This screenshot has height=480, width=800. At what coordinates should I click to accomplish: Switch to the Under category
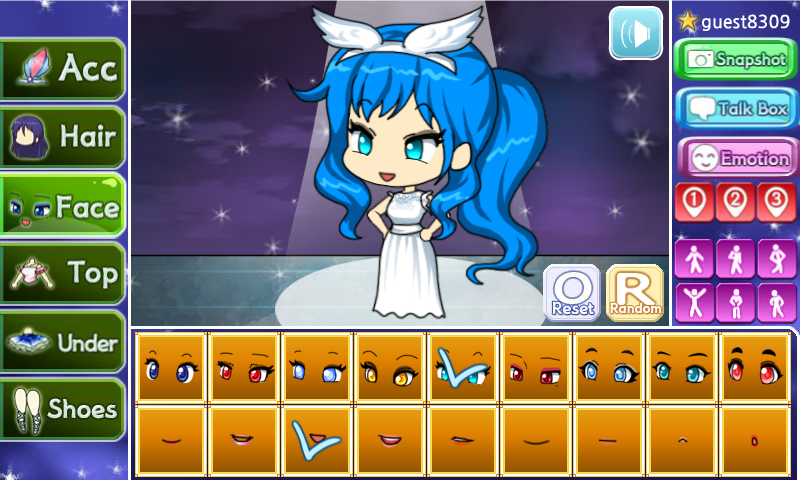[63, 343]
